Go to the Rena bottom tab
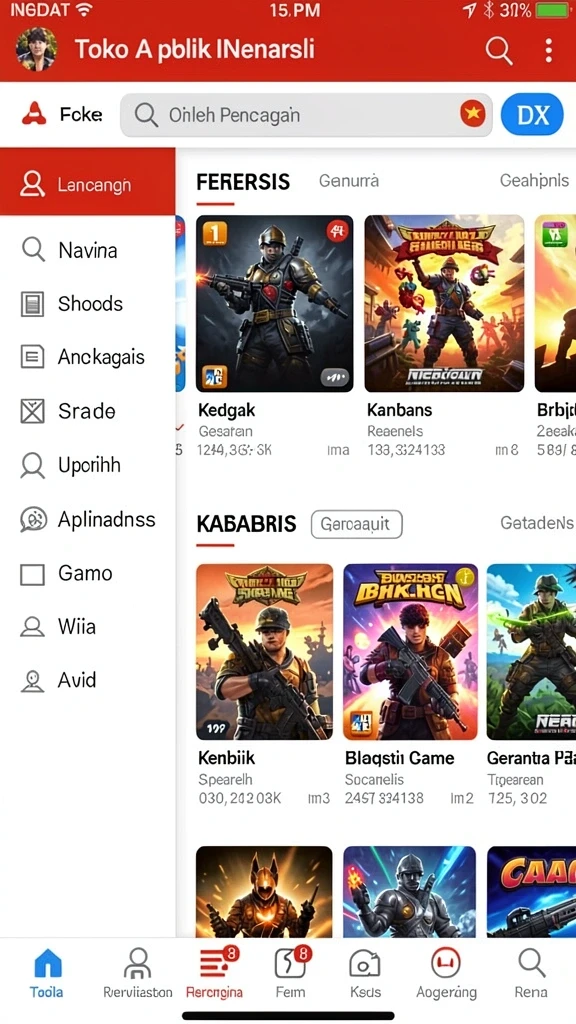 (x=531, y=973)
